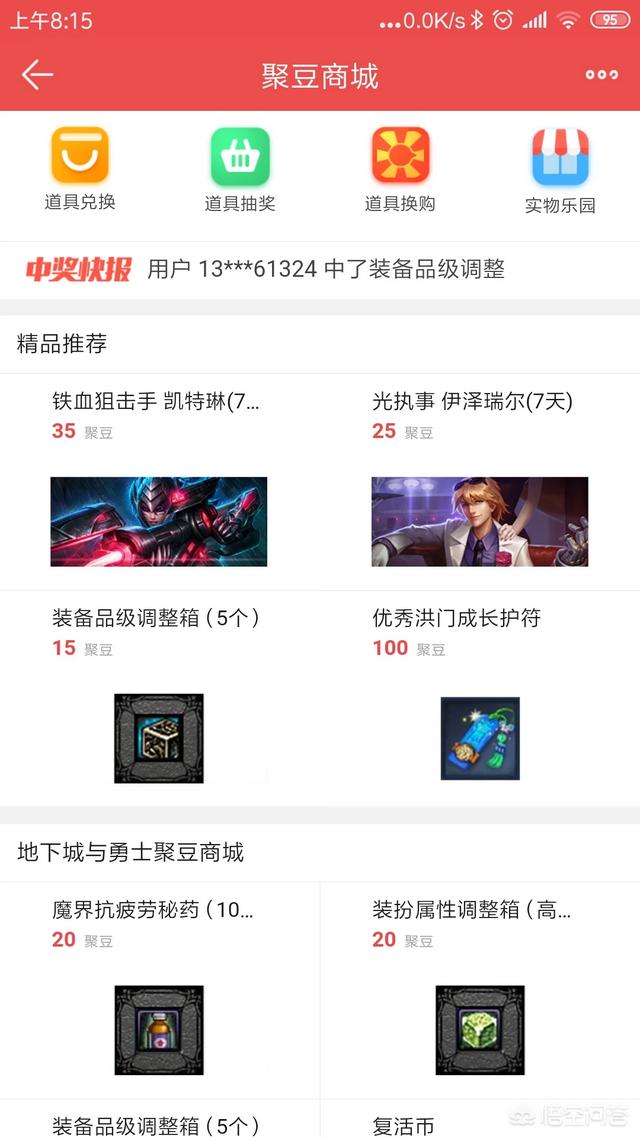This screenshot has width=640, height=1138.
Task: Select 装备品级调整箱 for 15 聚豆
Action: (160, 698)
